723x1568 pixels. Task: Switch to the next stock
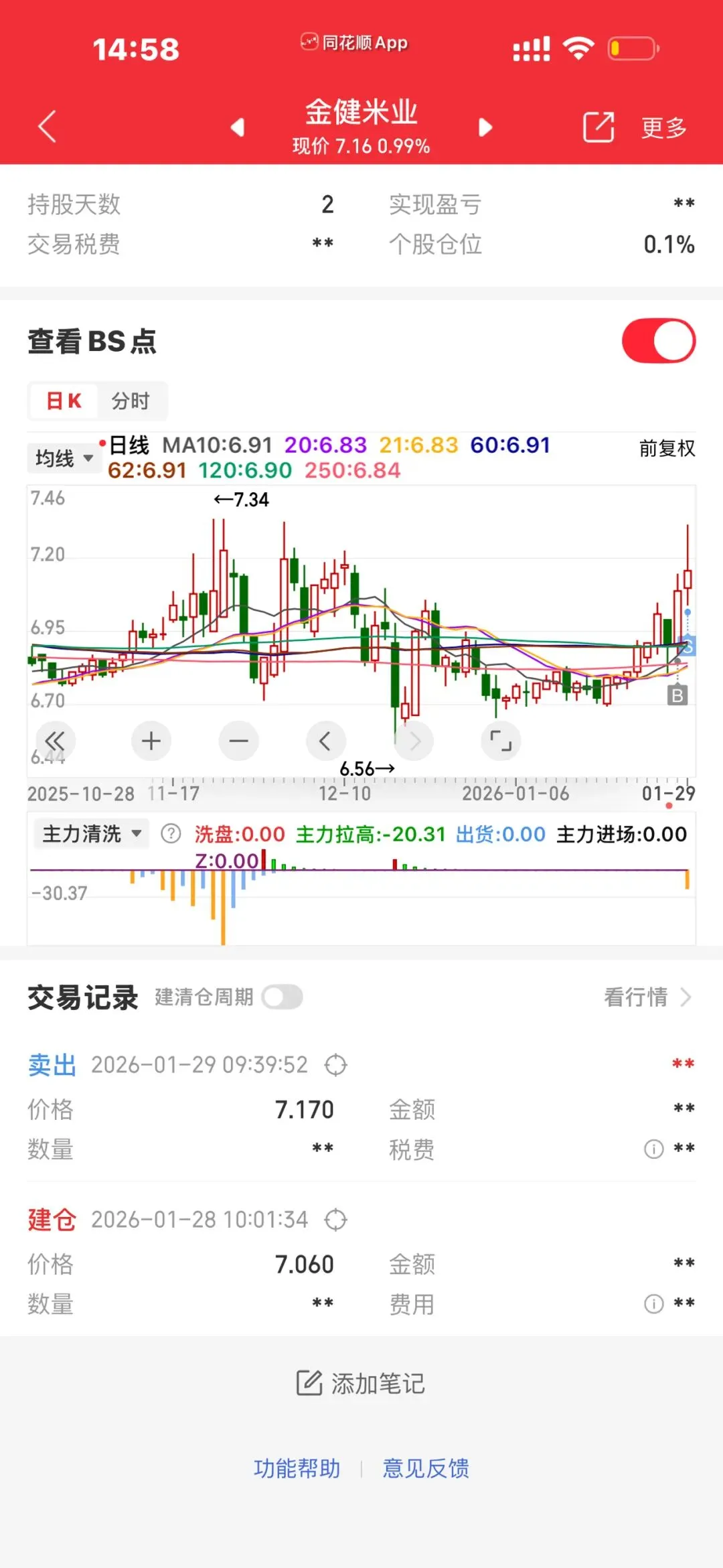(x=485, y=127)
